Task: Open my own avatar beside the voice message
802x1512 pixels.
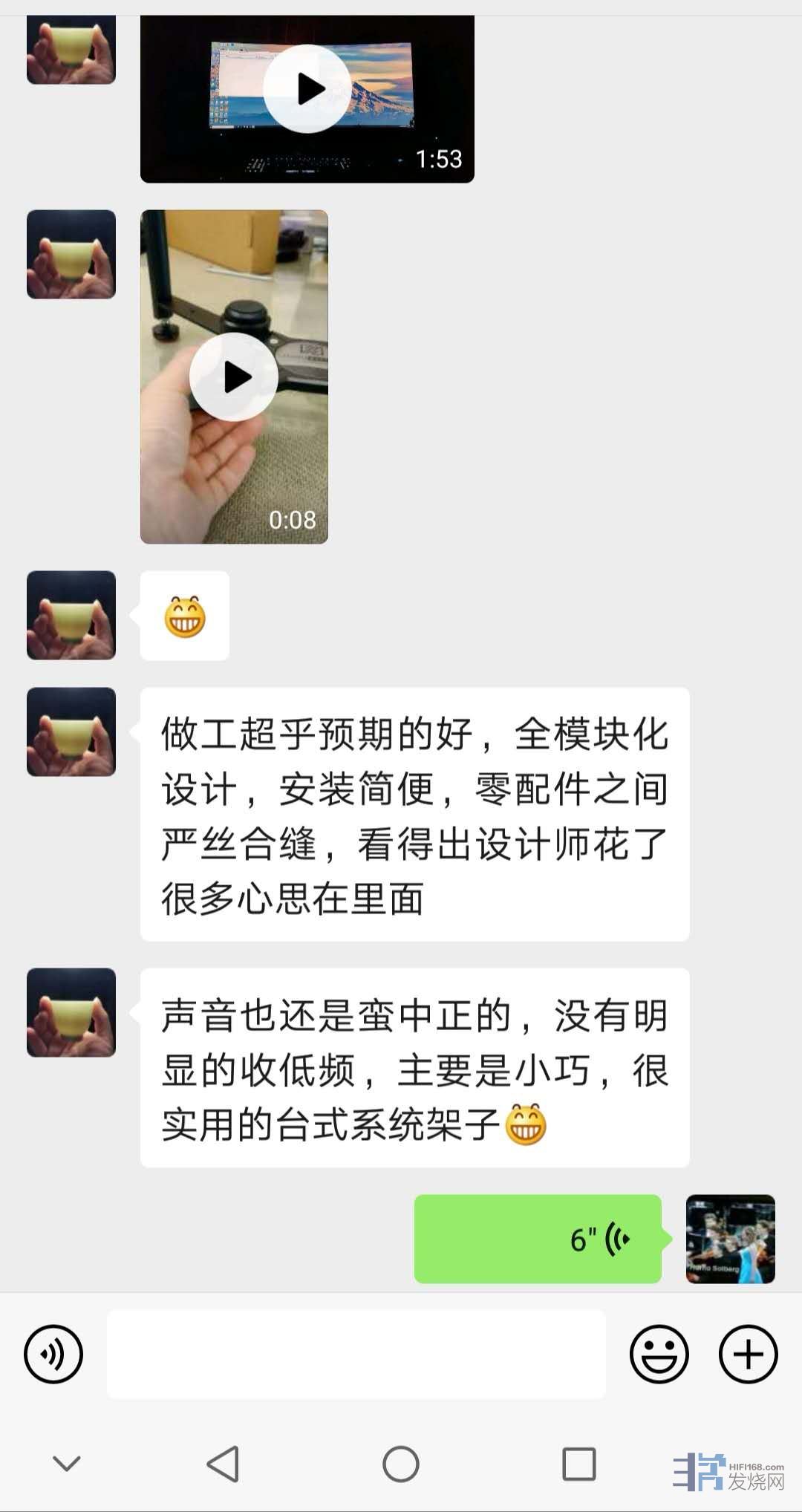Action: pos(730,1239)
